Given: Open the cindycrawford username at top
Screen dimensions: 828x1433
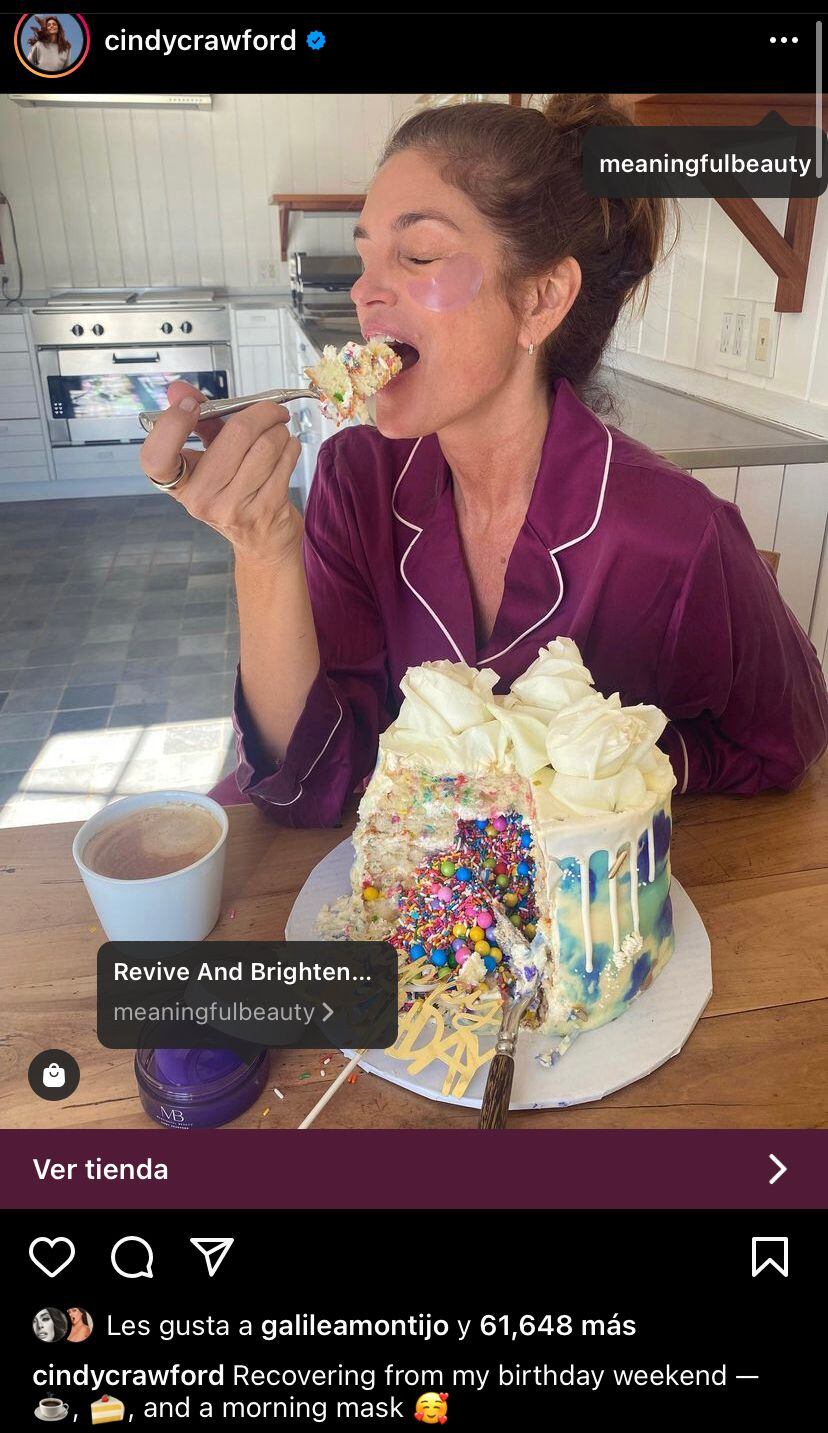Looking at the screenshot, I should point(200,41).
